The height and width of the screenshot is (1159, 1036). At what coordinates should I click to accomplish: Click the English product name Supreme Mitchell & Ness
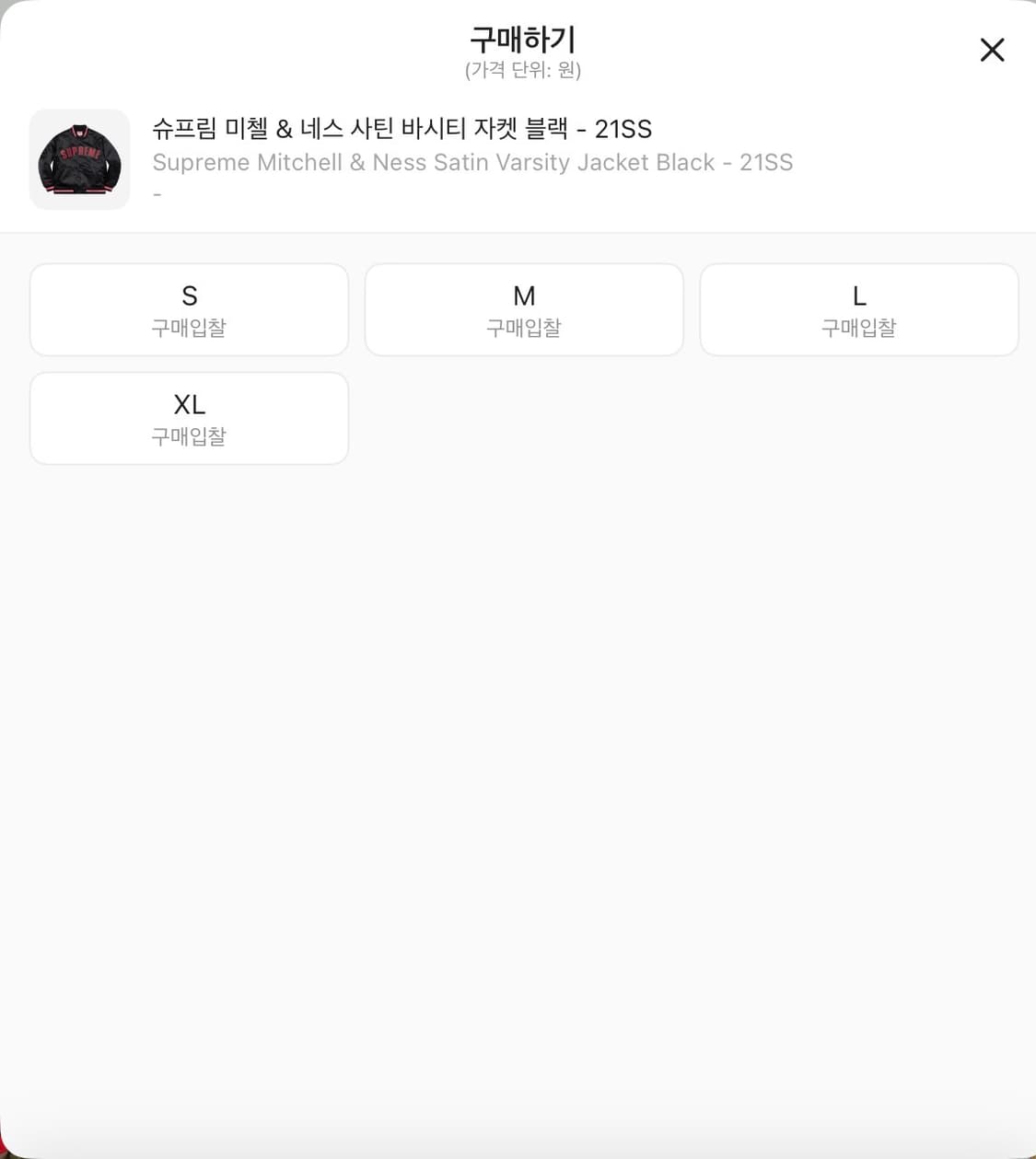coord(472,162)
